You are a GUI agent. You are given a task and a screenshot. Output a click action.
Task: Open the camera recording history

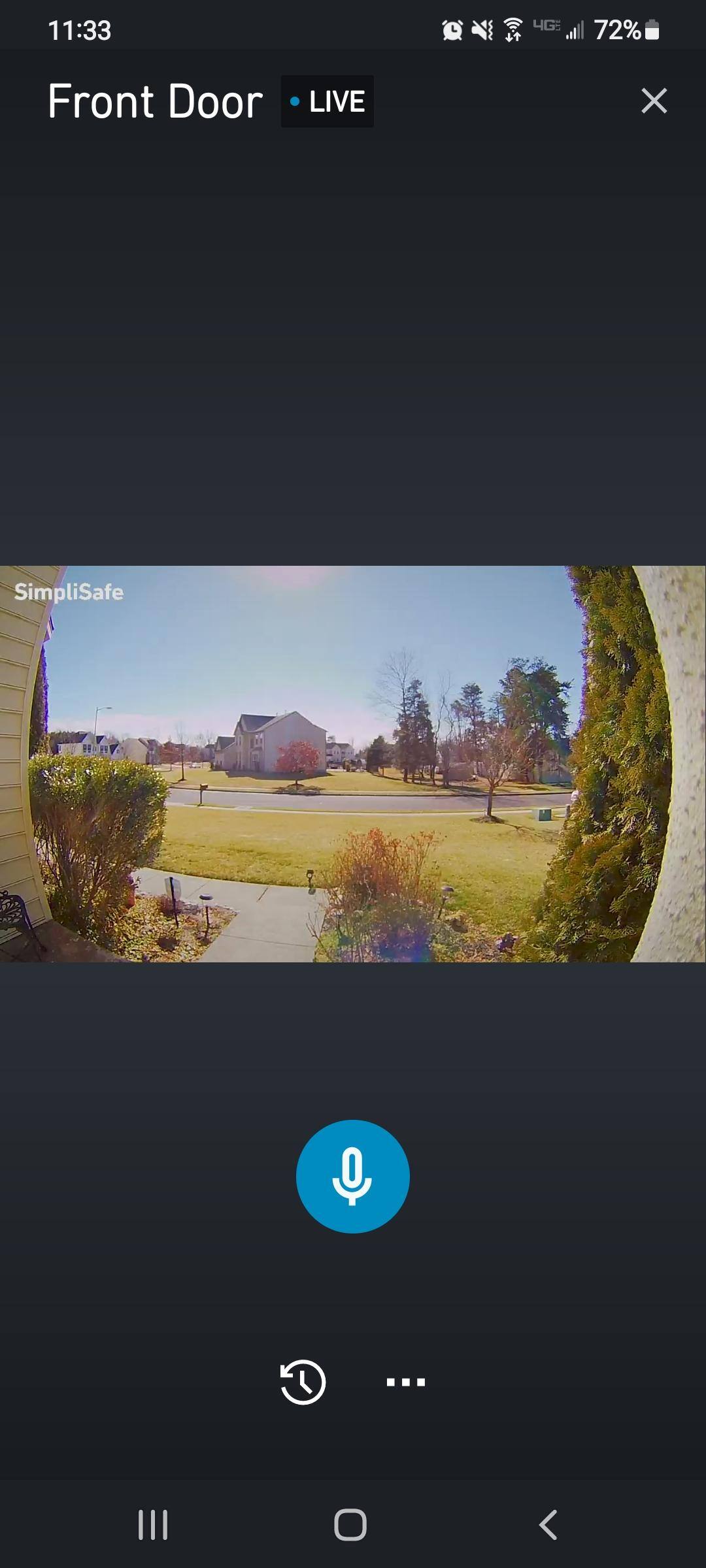tap(303, 1382)
